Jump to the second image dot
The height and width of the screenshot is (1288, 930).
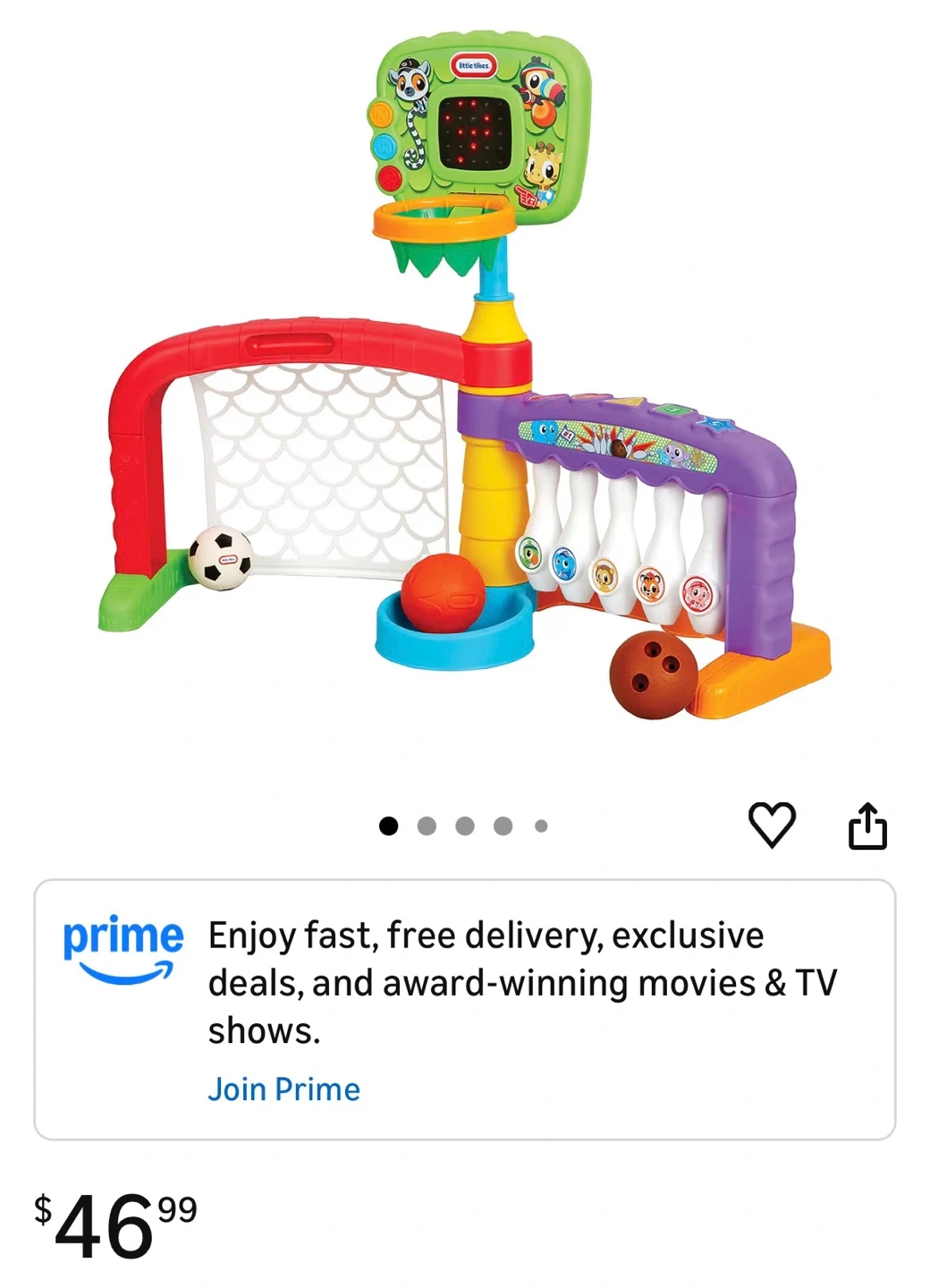[427, 826]
